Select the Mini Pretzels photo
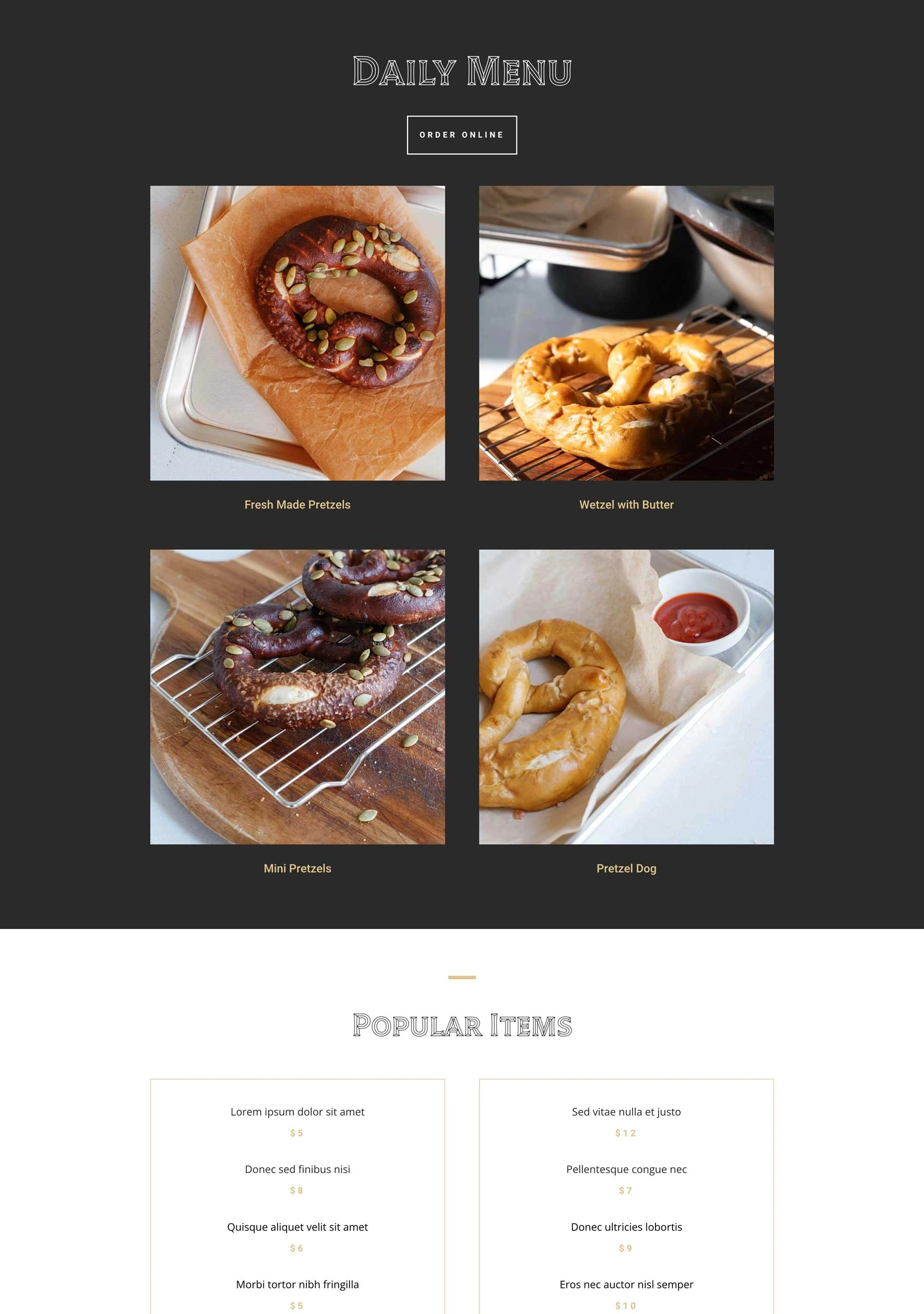This screenshot has height=1314, width=924. [297, 697]
